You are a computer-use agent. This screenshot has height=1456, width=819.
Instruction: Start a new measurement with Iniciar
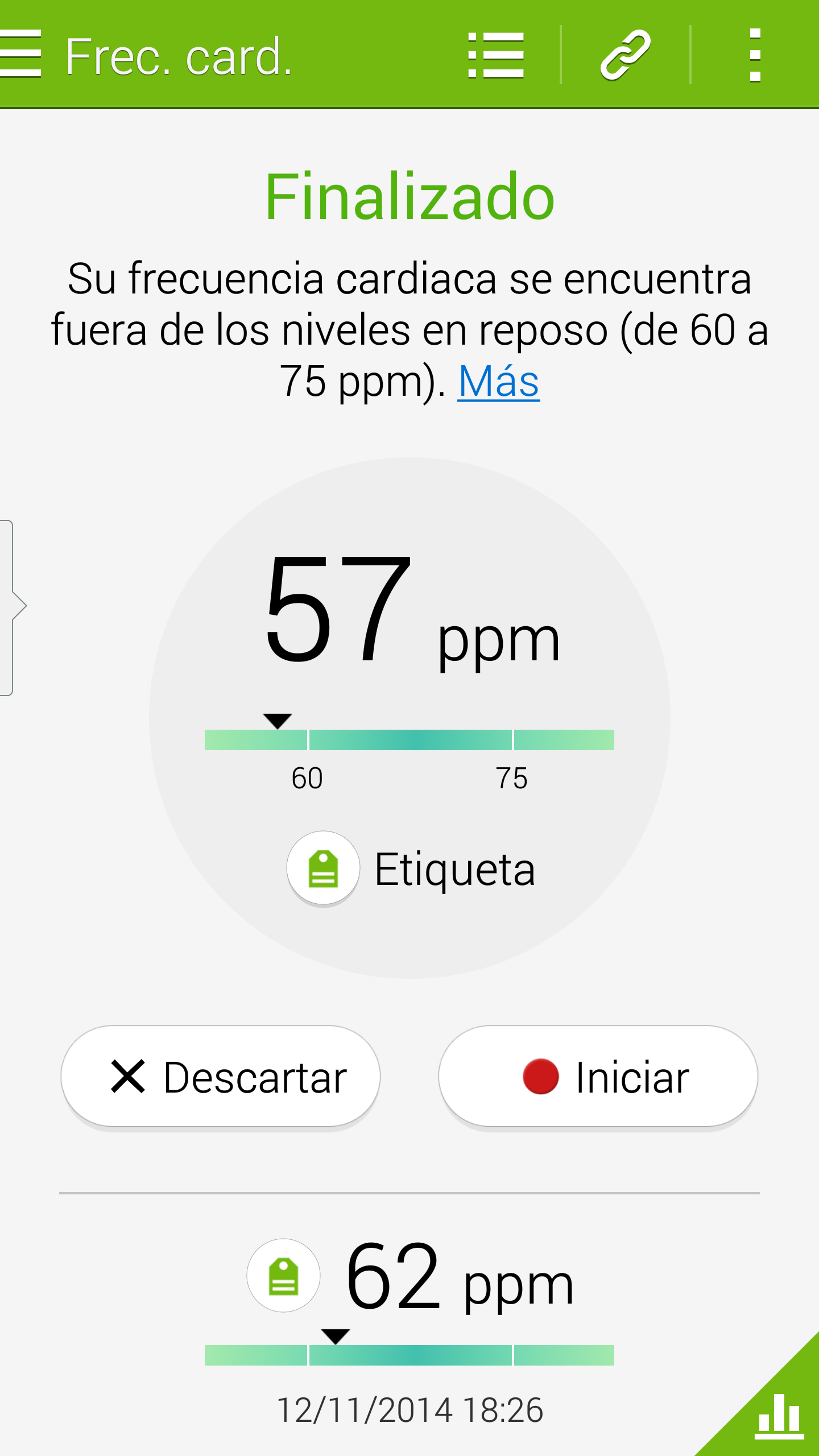tap(598, 1077)
